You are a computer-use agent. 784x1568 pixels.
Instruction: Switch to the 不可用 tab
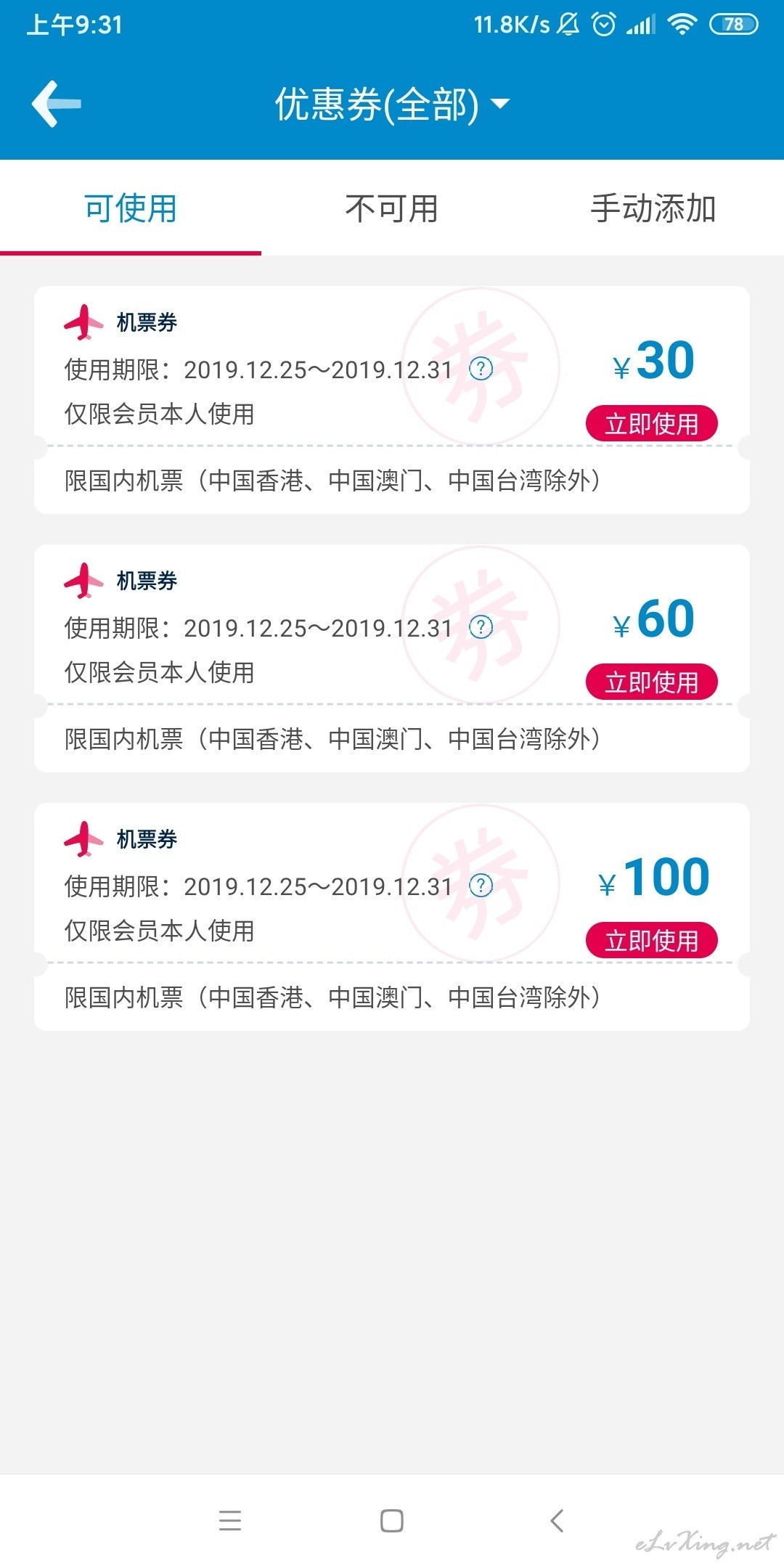pyautogui.click(x=392, y=208)
